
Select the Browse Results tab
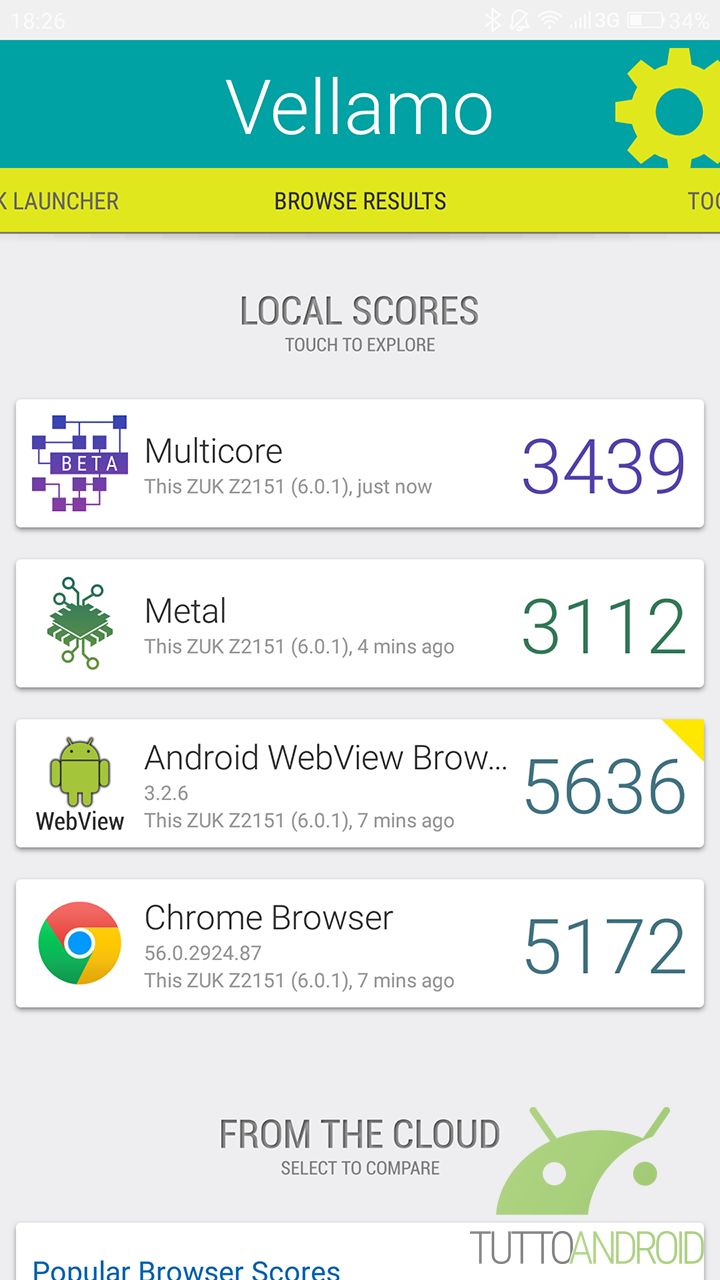point(360,201)
